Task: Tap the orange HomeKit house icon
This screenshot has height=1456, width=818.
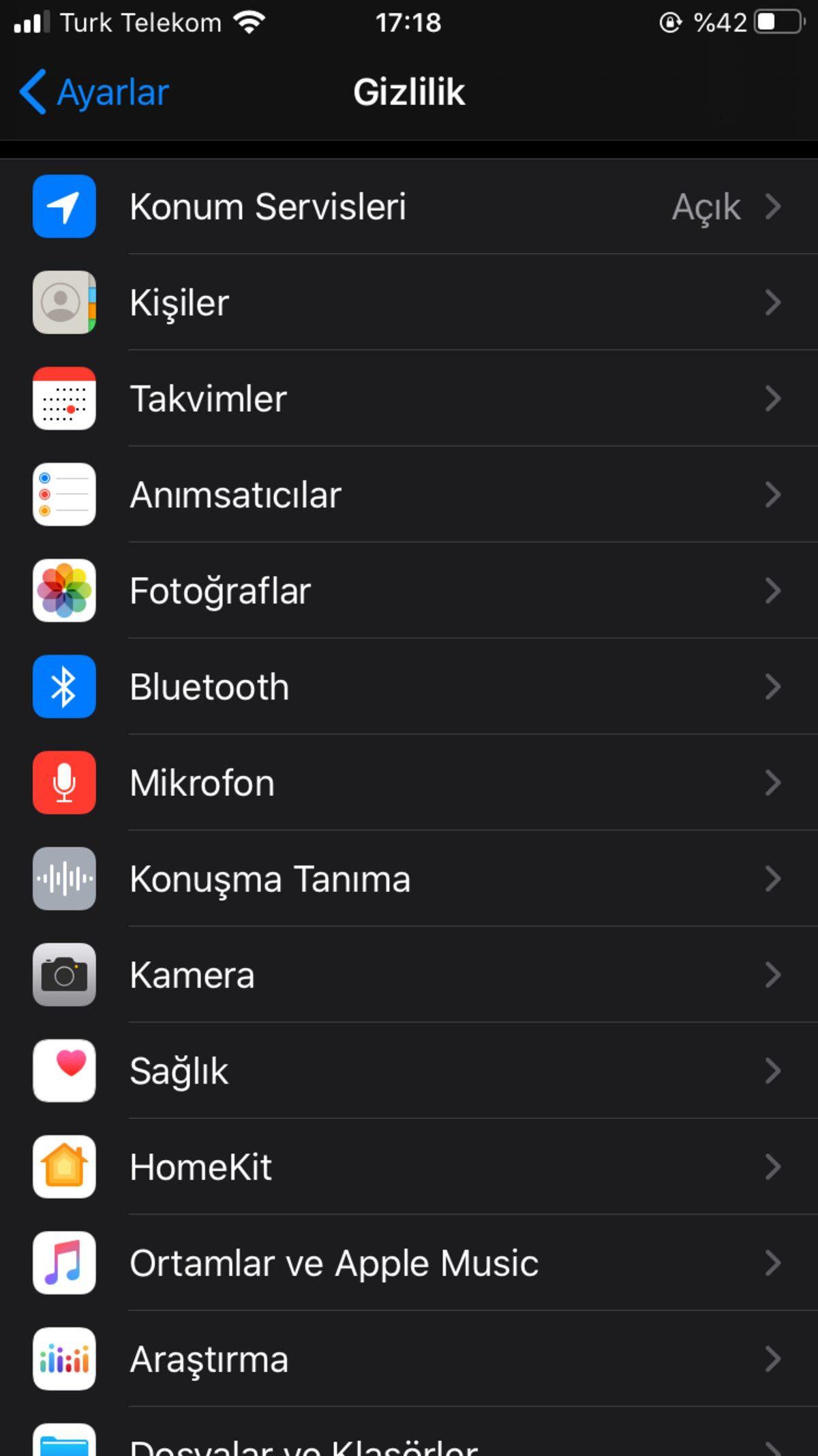Action: 63,1167
